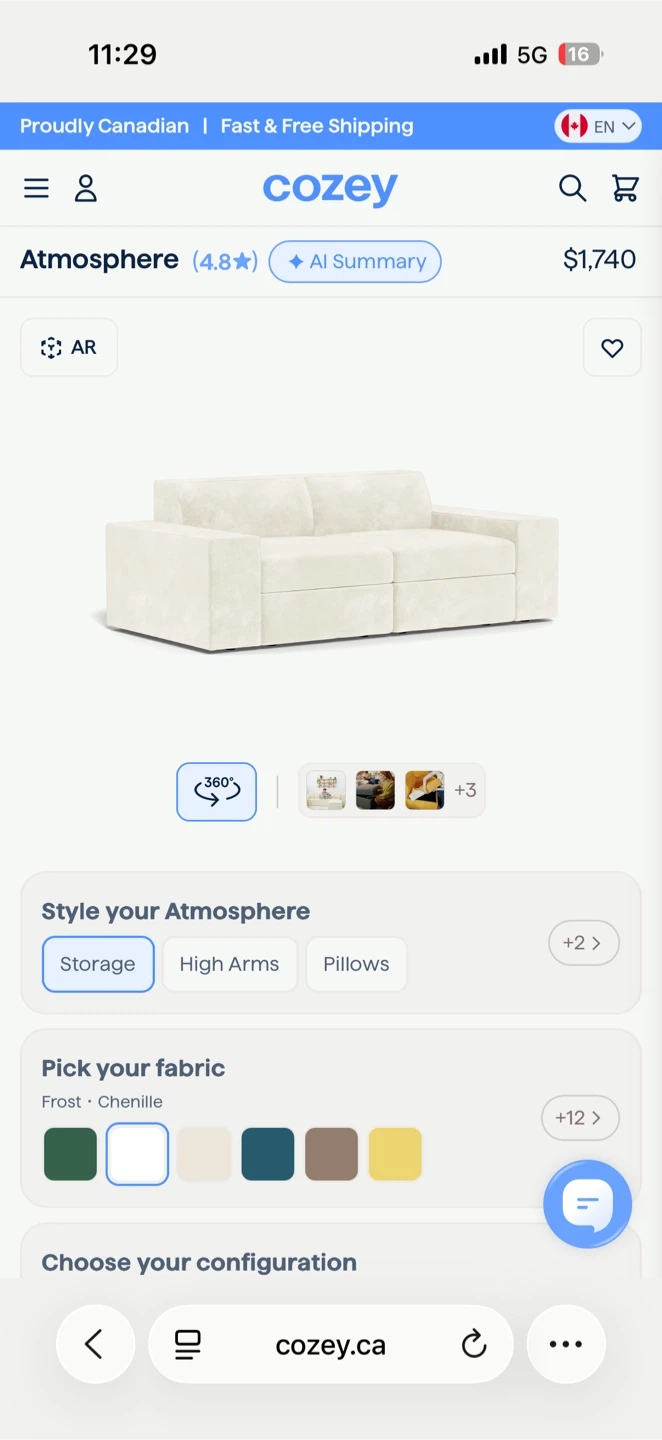Expand +2 more style options
The image size is (662, 1440).
(x=583, y=943)
